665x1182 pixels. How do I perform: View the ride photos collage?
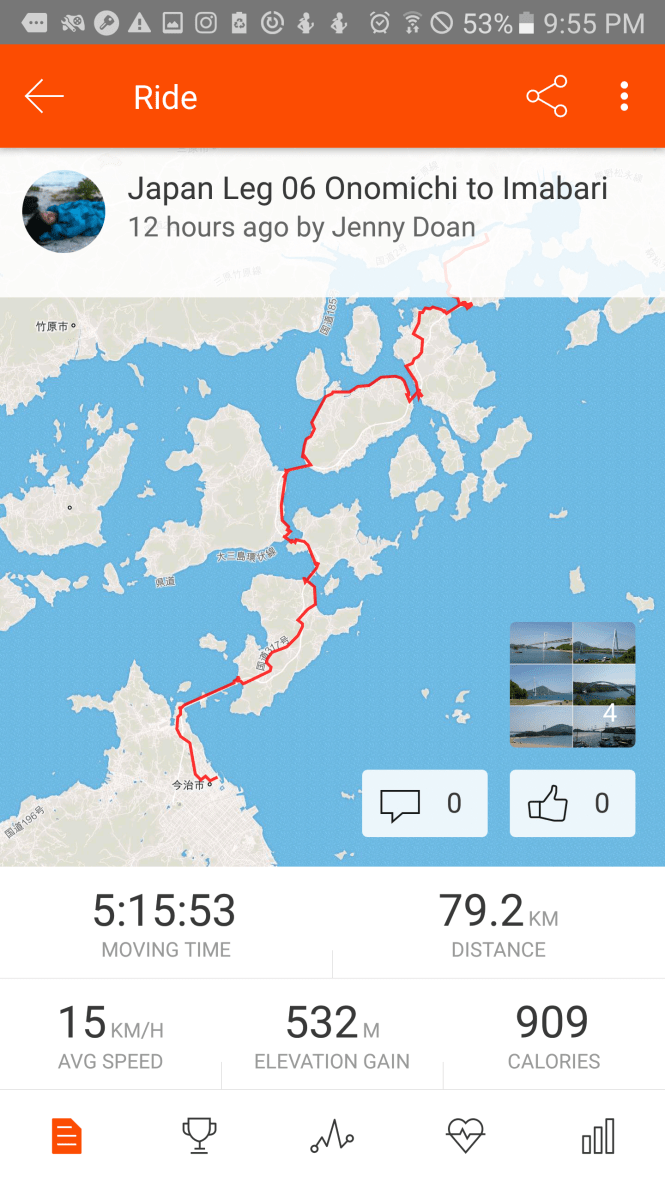[x=572, y=685]
